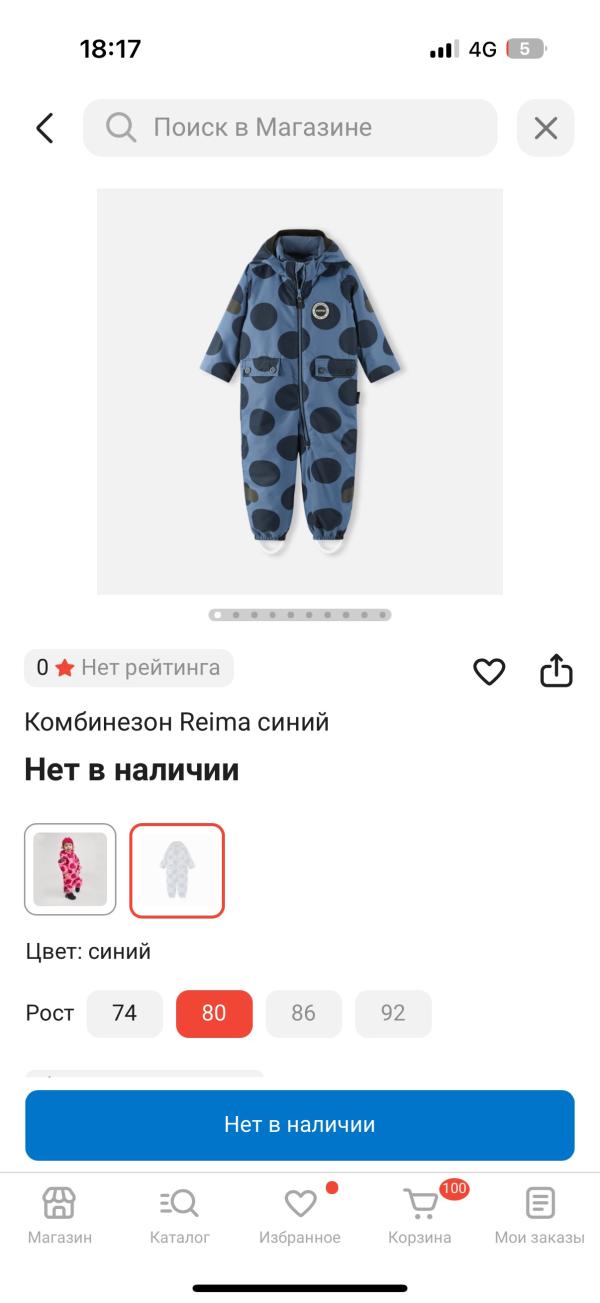Screen dimensions: 600x1303
Task: Switch to the Магазин tab
Action: [60, 1215]
